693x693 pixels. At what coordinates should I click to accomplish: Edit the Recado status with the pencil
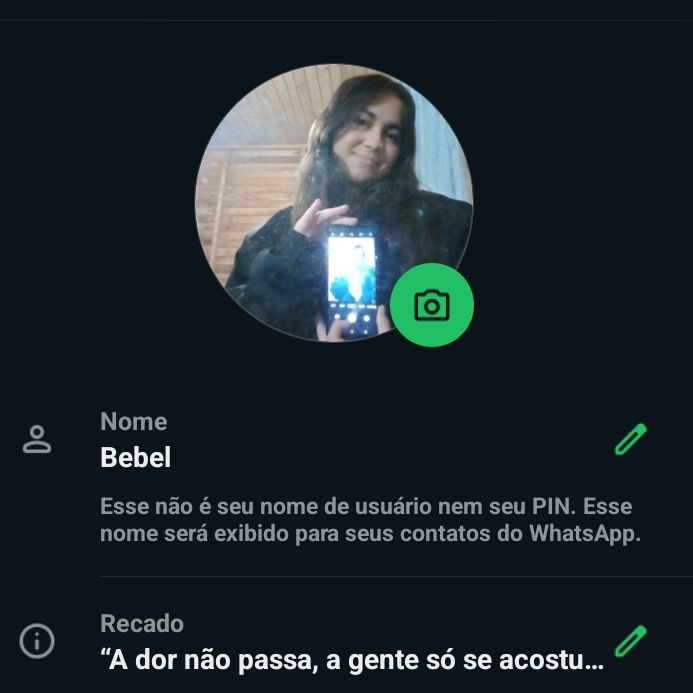point(630,641)
